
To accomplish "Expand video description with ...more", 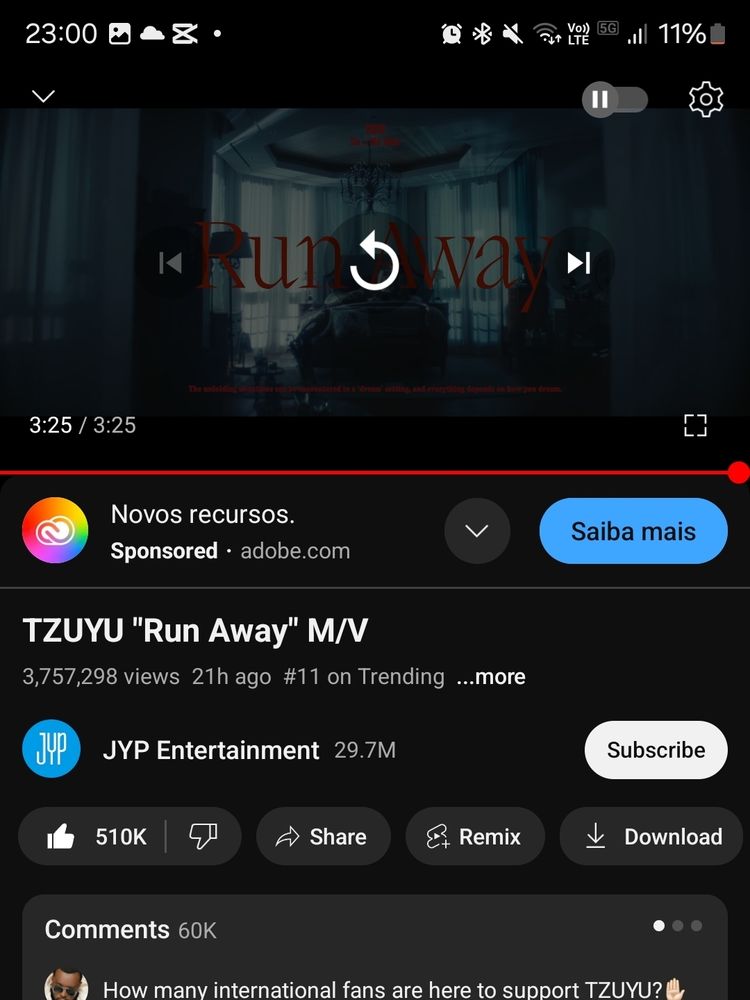I will click(491, 677).
